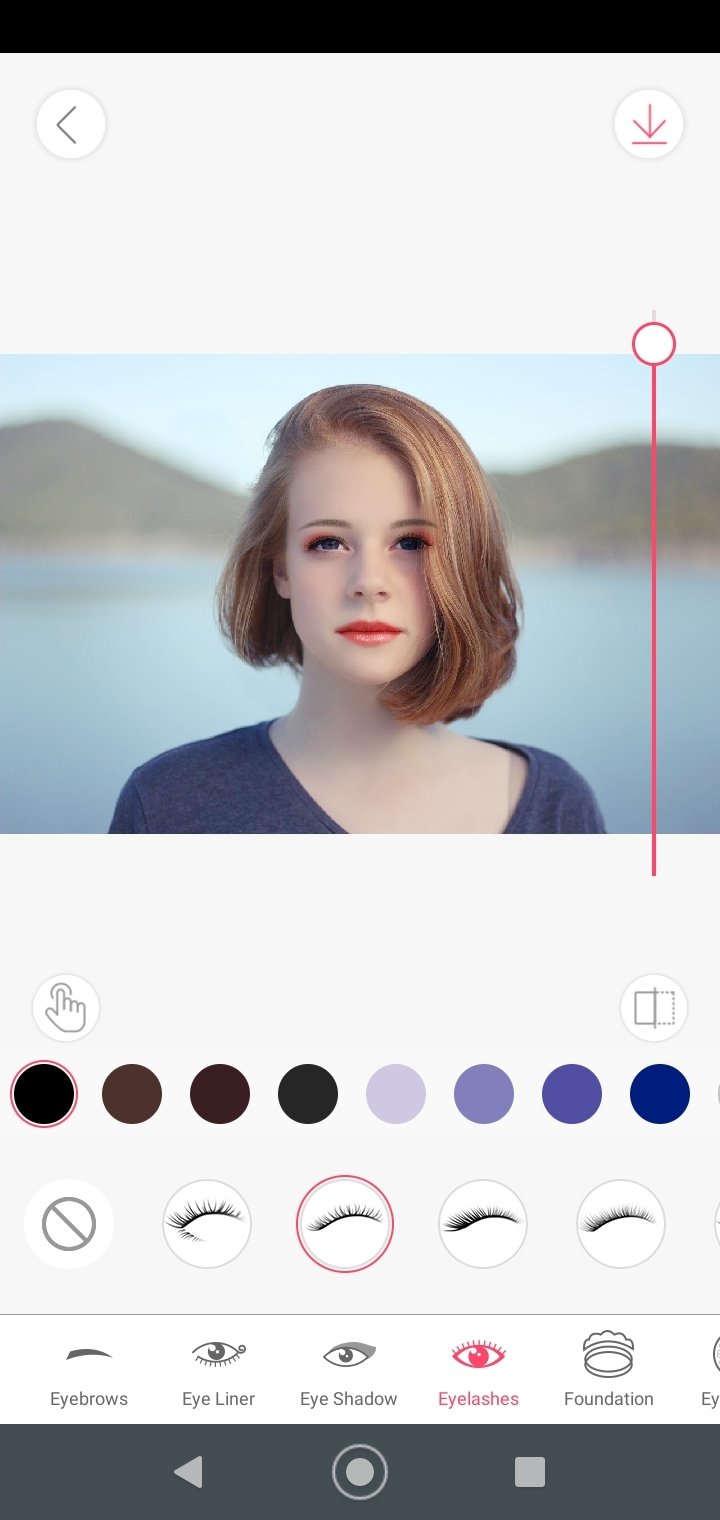The image size is (720, 1520).
Task: Toggle the before/after compare view
Action: 654,1008
